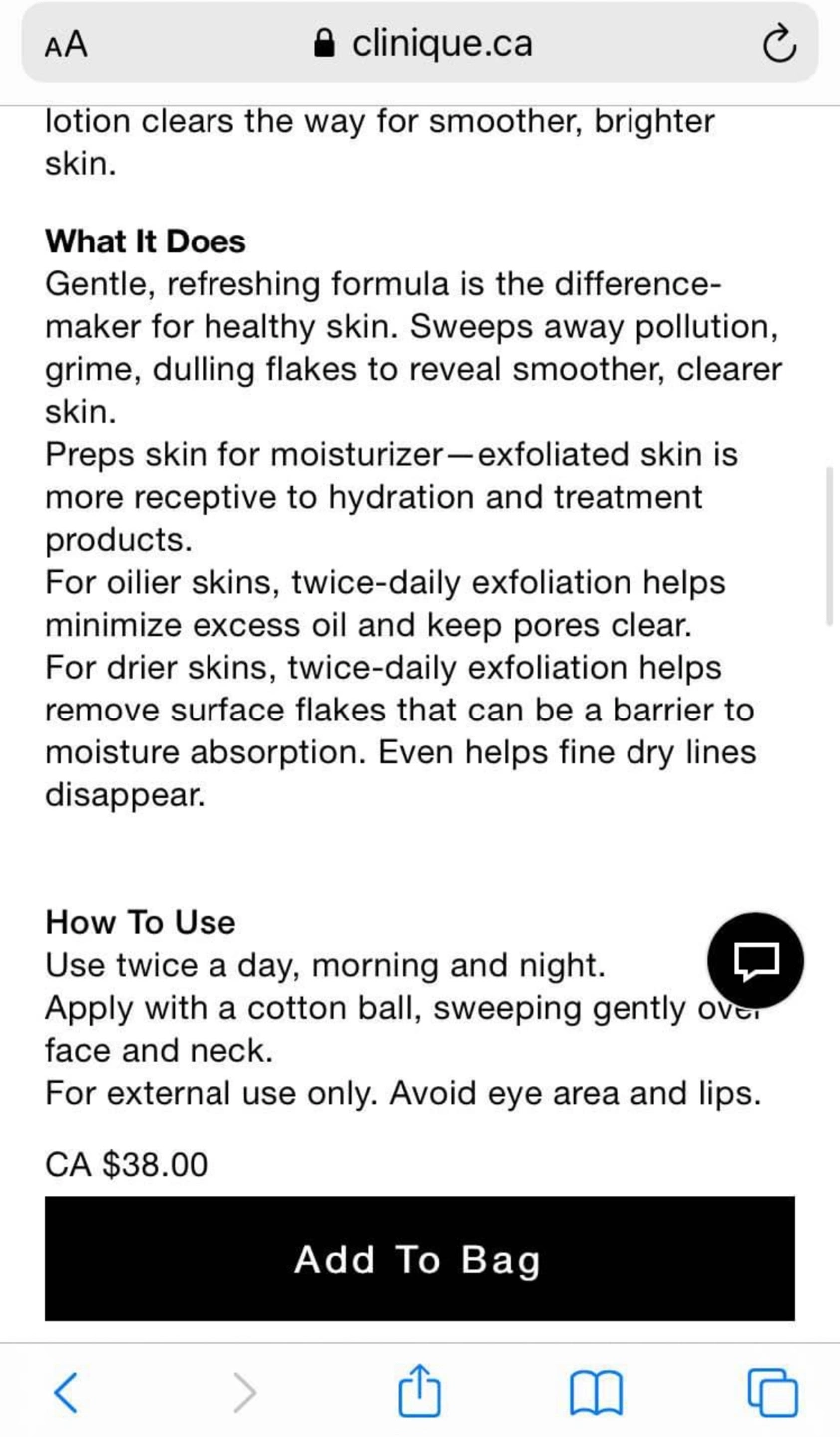Open the Safari share sheet
This screenshot has height=1437, width=840.
(419, 1388)
